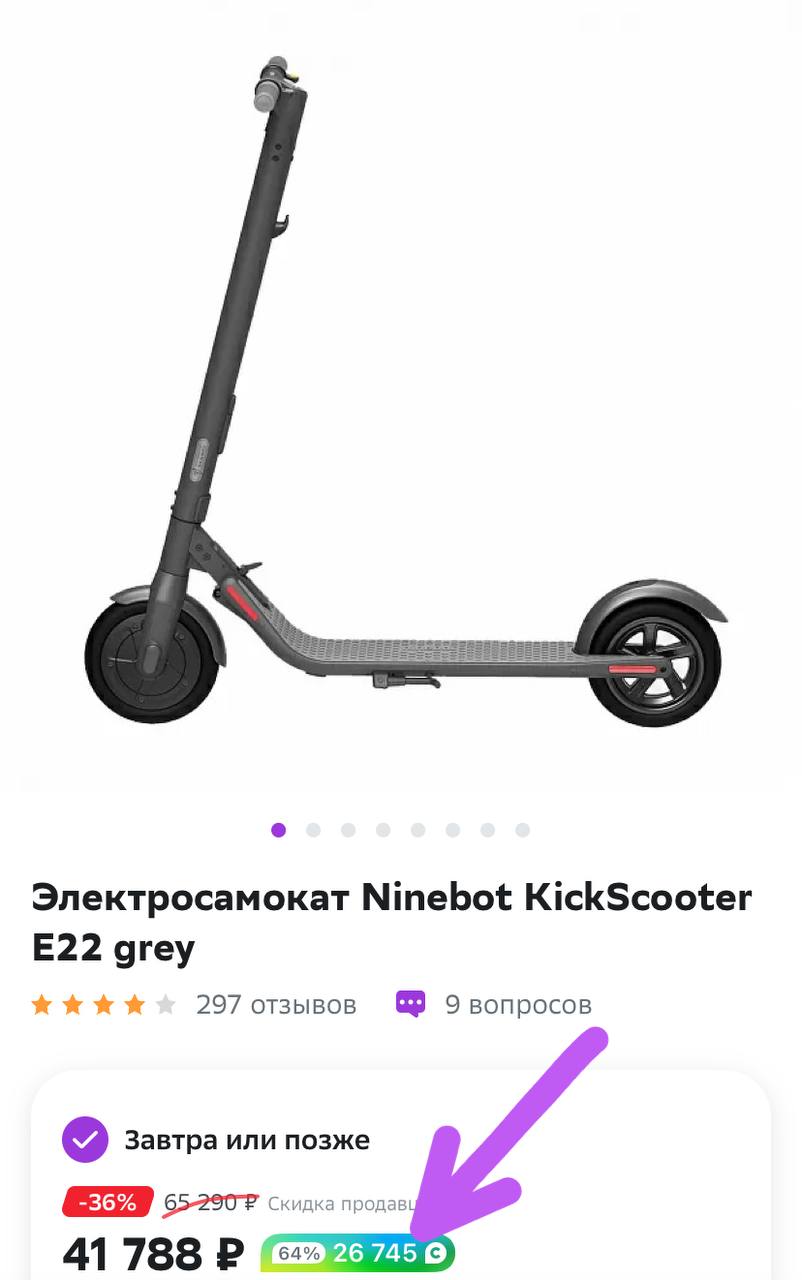Open the 297 отзывов reviews
The height and width of the screenshot is (1280, 802).
275,1004
